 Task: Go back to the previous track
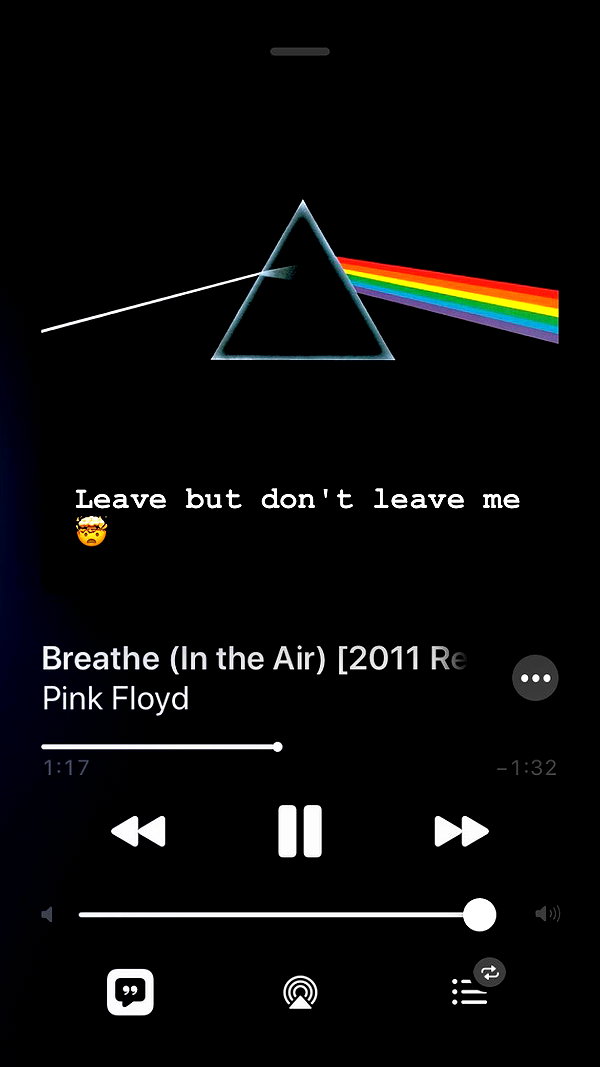click(x=138, y=832)
